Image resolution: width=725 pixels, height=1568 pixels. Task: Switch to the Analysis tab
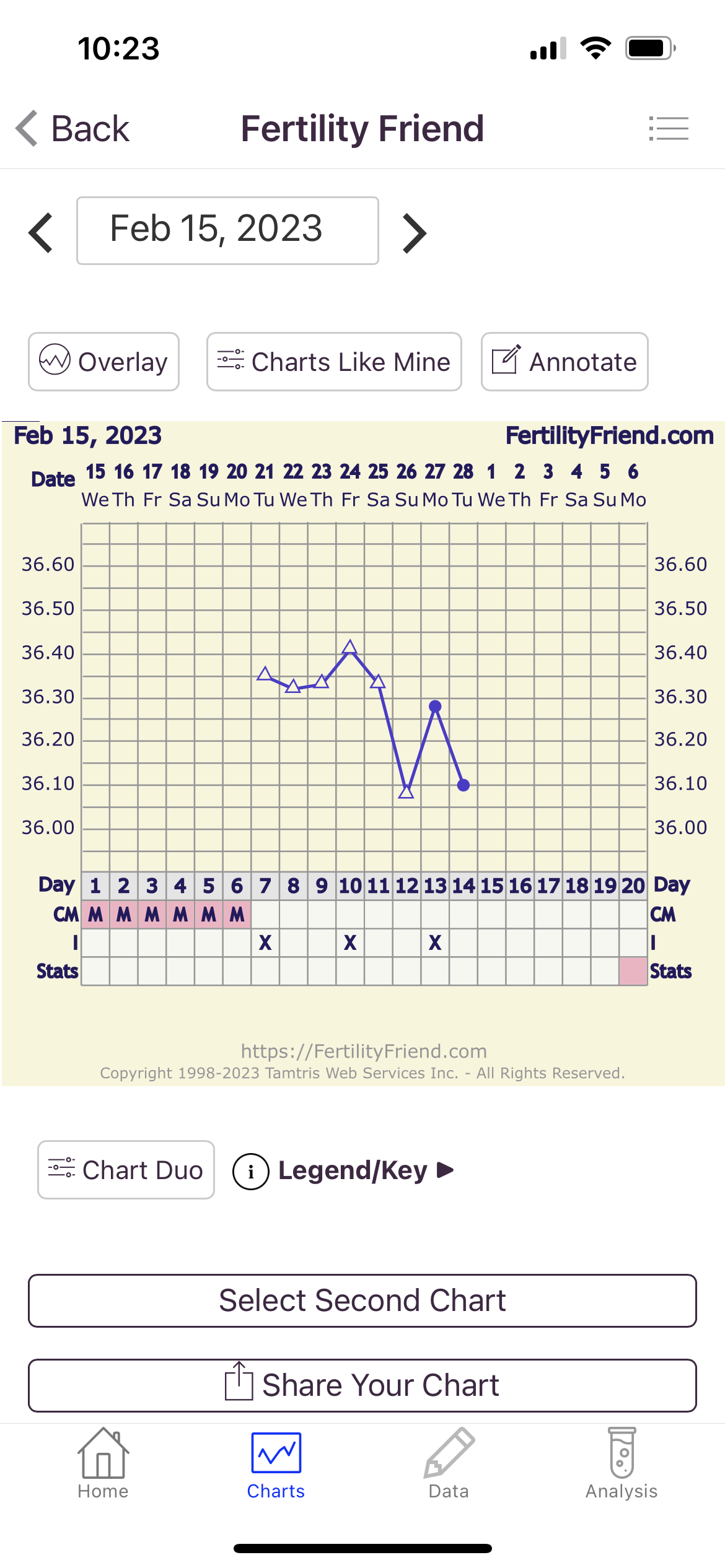pos(622,1464)
